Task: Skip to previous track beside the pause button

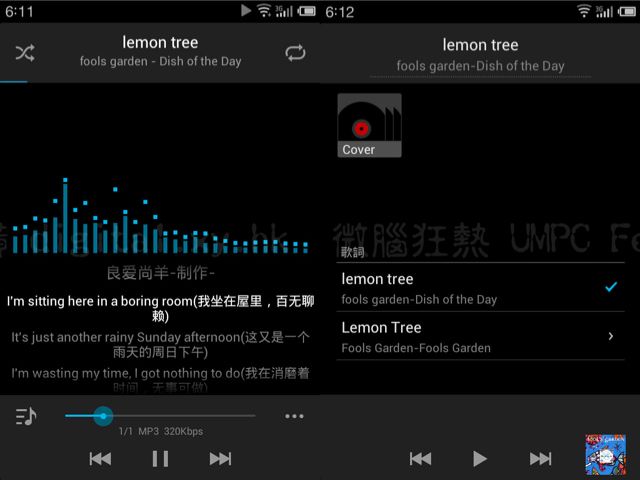Action: point(100,459)
